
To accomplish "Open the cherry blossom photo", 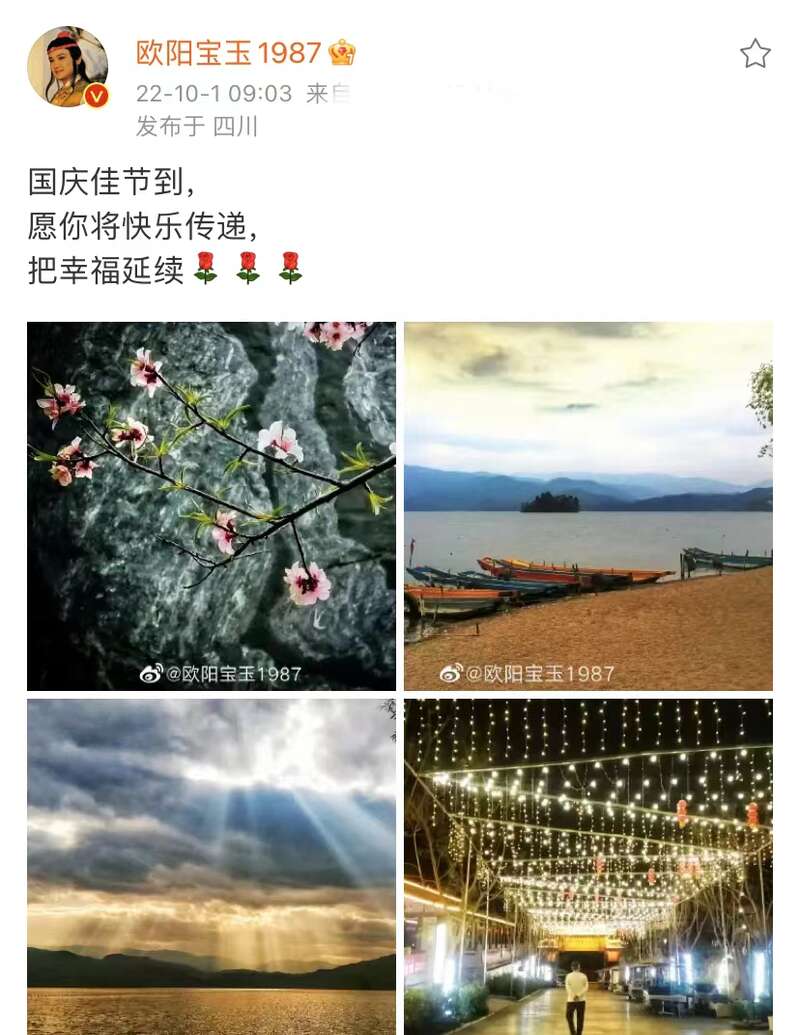I will [x=211, y=505].
